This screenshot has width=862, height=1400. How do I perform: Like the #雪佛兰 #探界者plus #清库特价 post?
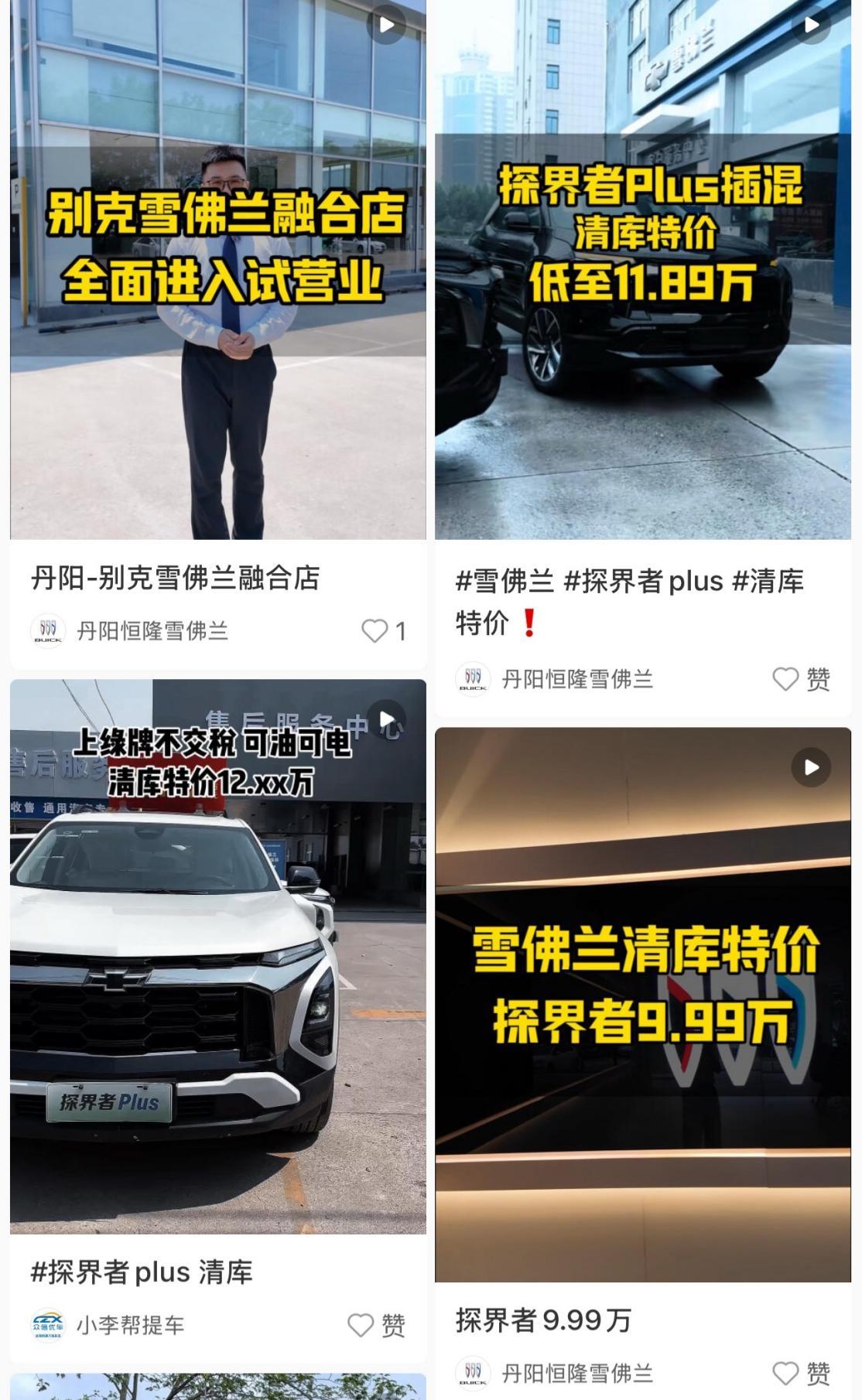click(x=785, y=679)
